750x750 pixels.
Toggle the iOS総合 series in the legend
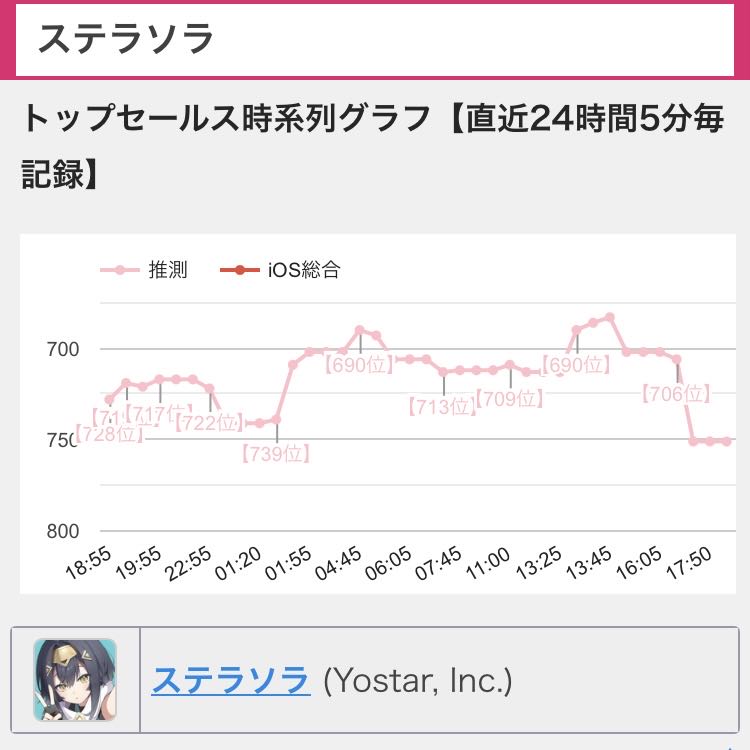(280, 270)
